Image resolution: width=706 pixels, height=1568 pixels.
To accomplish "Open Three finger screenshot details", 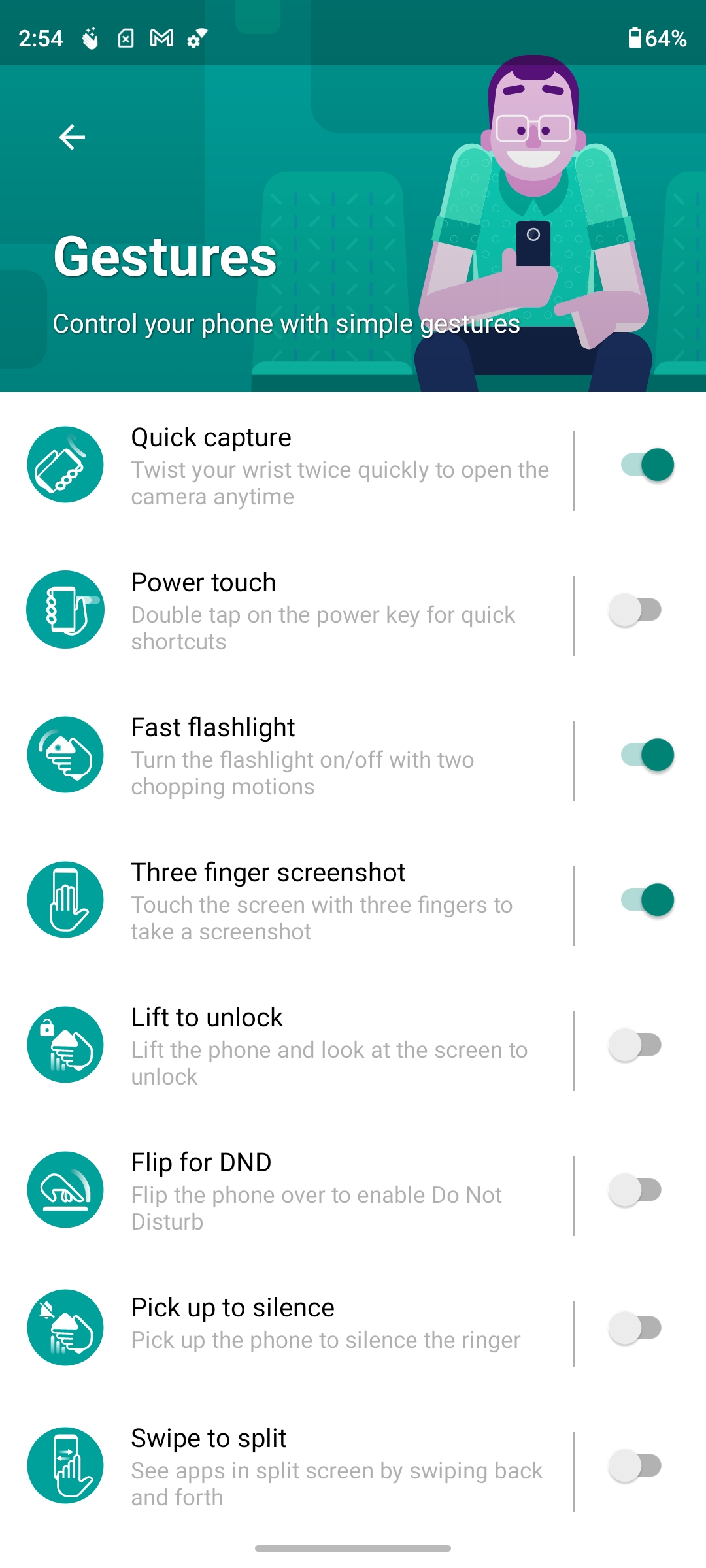I will tap(288, 900).
